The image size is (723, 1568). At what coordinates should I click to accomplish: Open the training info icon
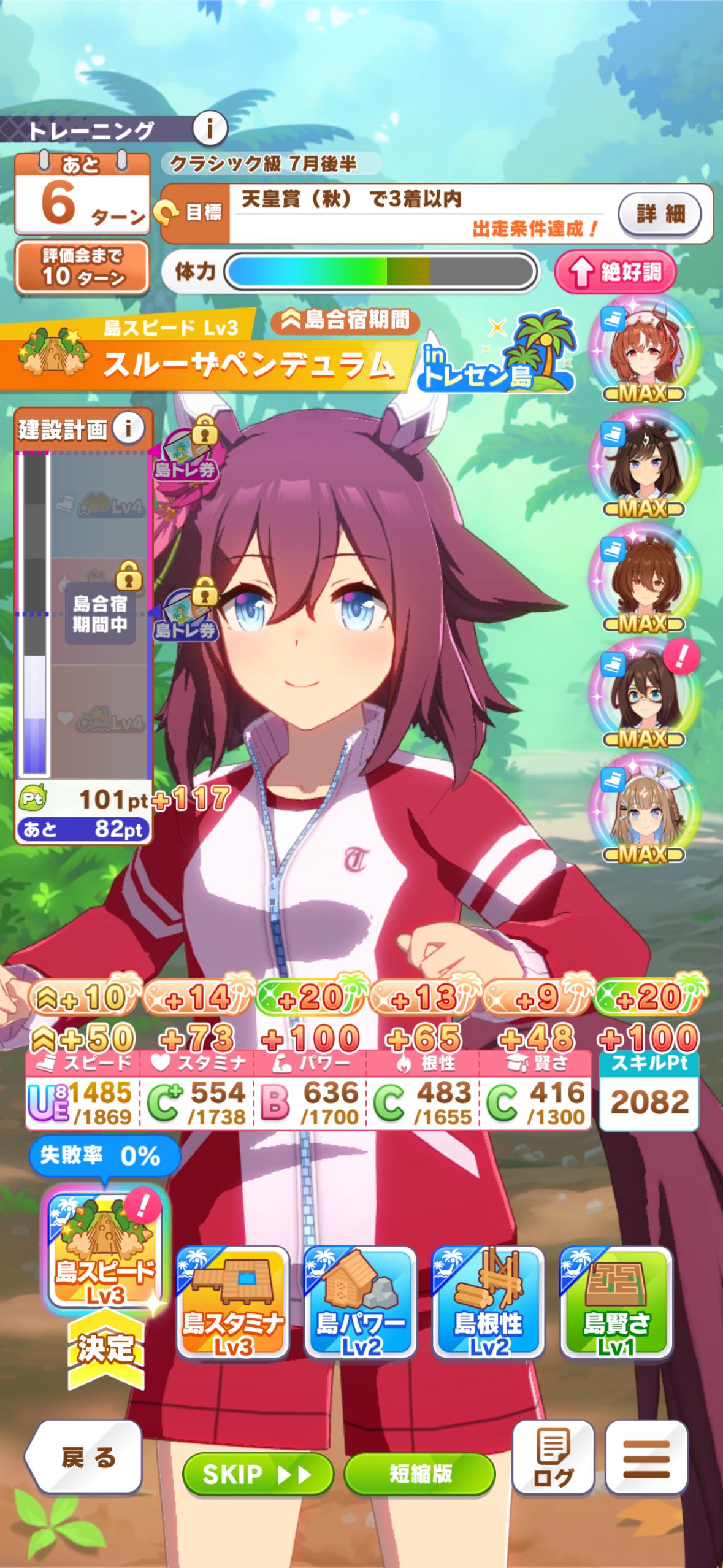[x=210, y=128]
